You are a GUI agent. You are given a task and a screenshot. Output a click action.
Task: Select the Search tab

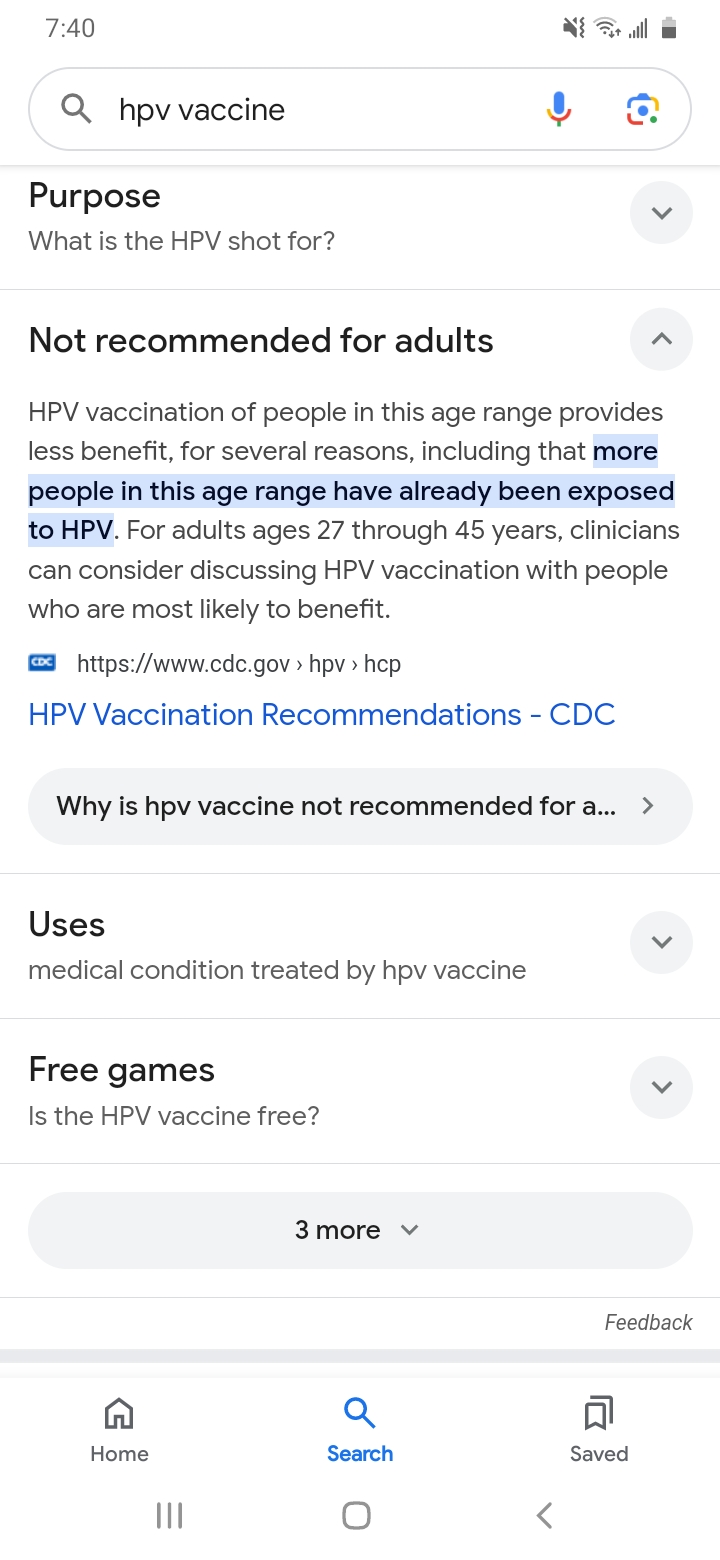pyautogui.click(x=360, y=1430)
